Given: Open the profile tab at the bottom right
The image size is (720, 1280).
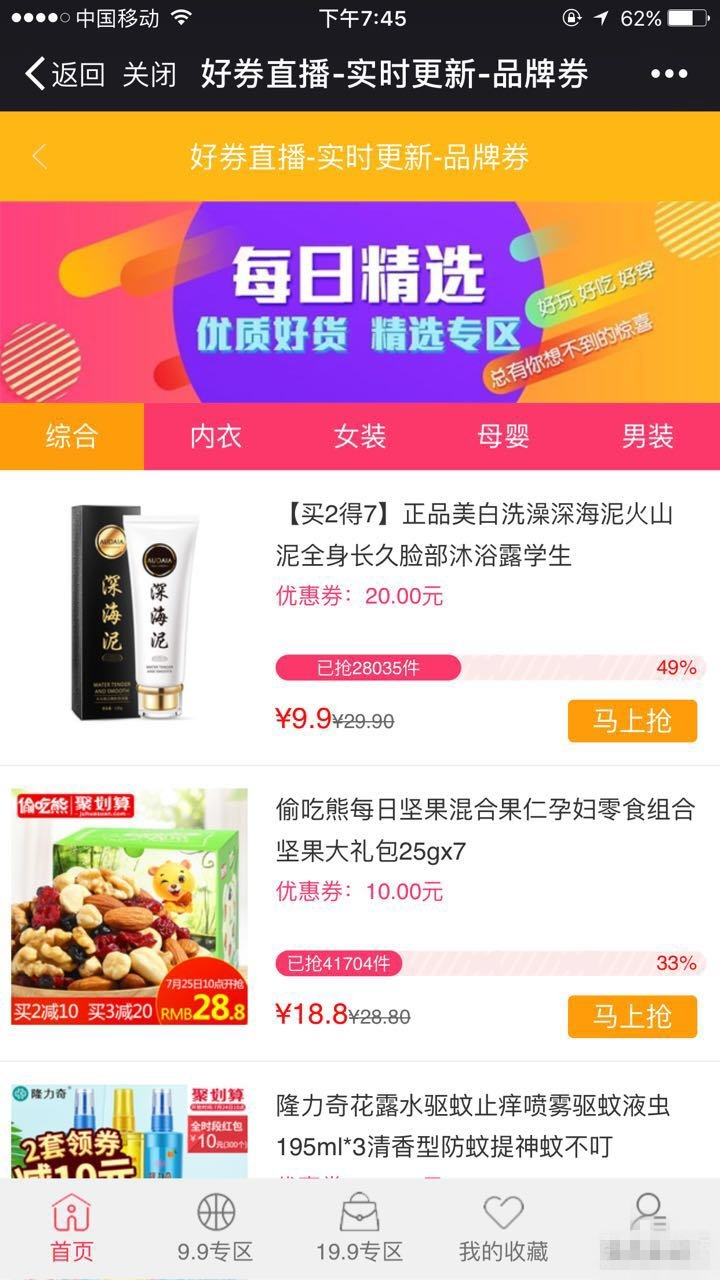Looking at the screenshot, I should coord(648,1222).
